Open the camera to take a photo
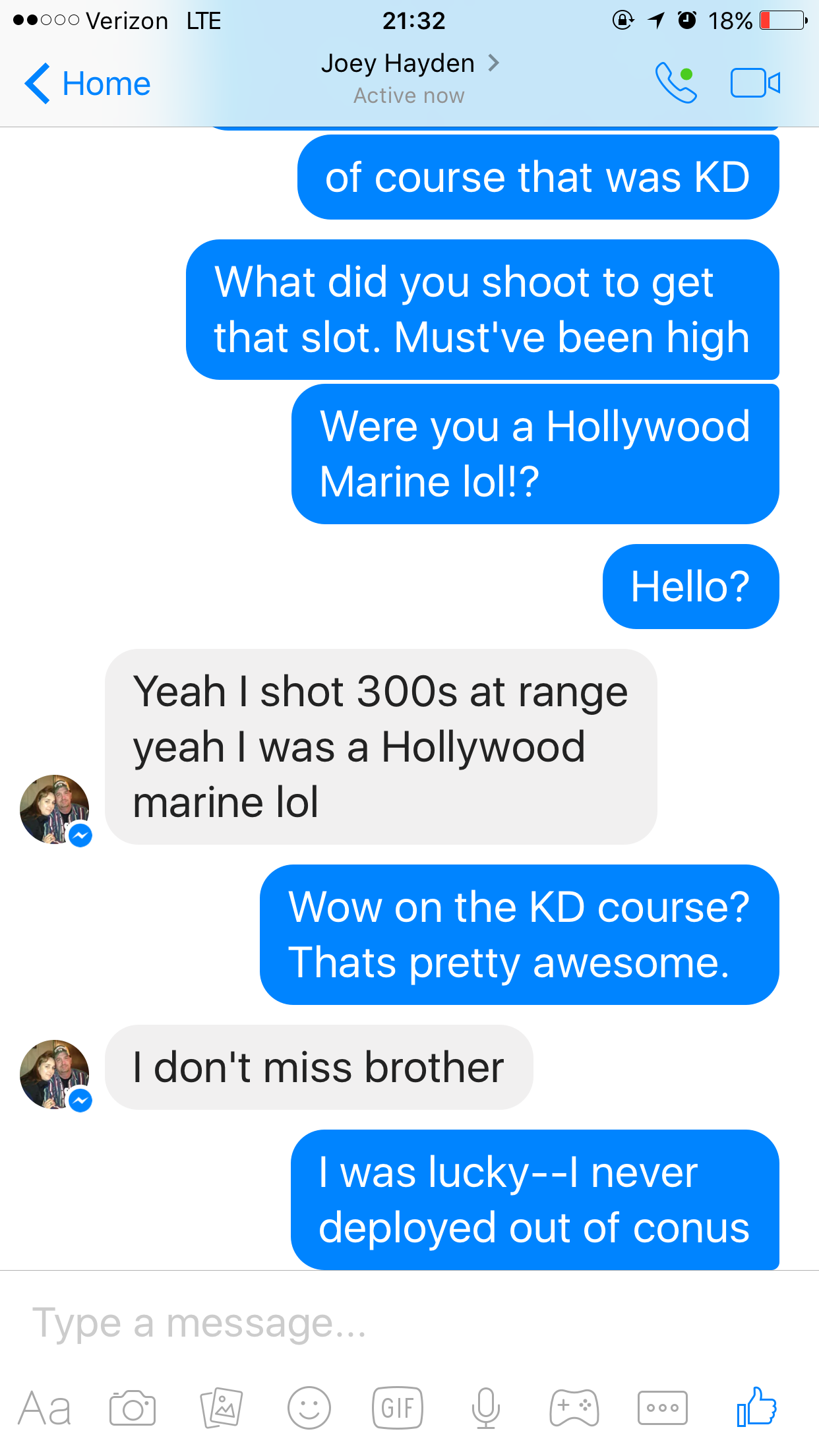The image size is (819, 1456). 133,1409
